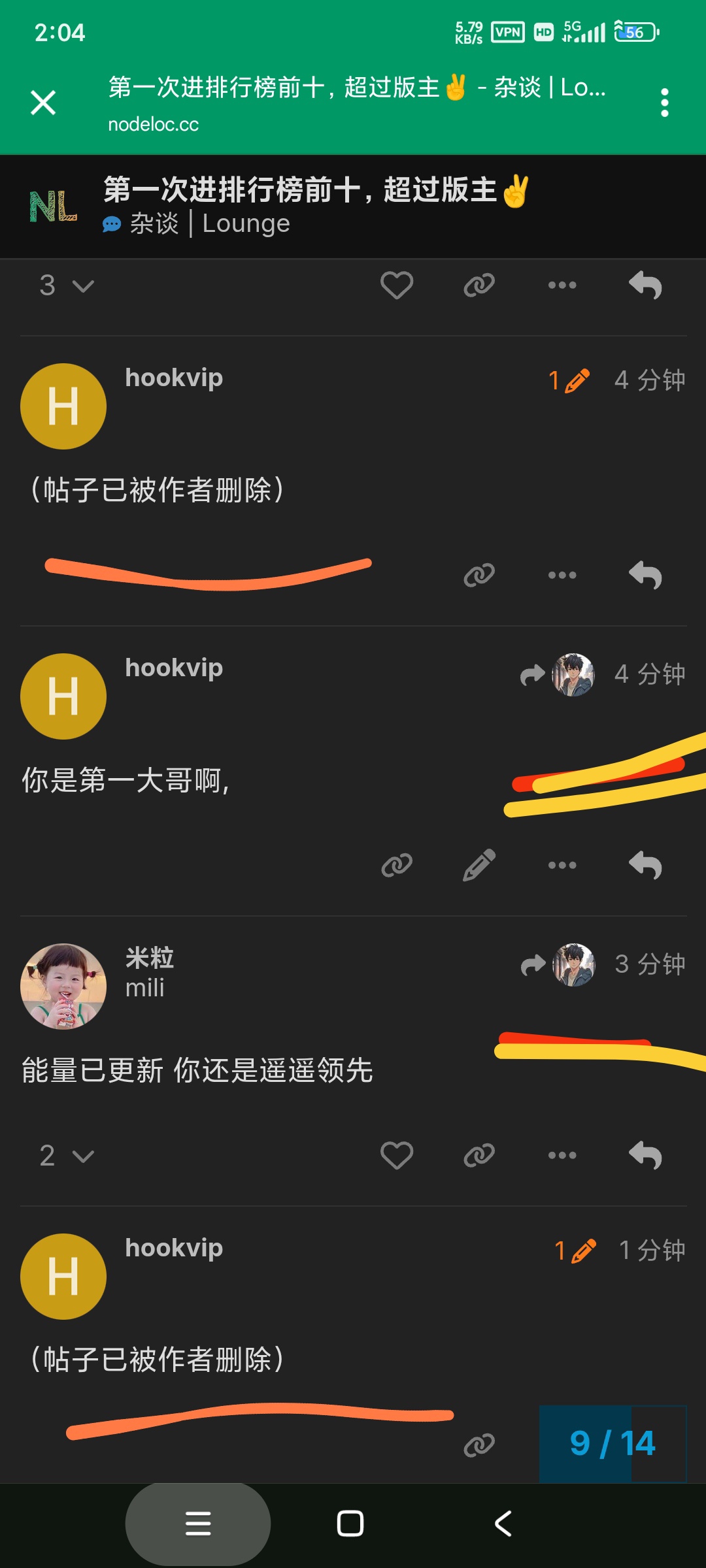Reply to the 你是第一大哥啊 post
The height and width of the screenshot is (1568, 706).
[x=645, y=865]
